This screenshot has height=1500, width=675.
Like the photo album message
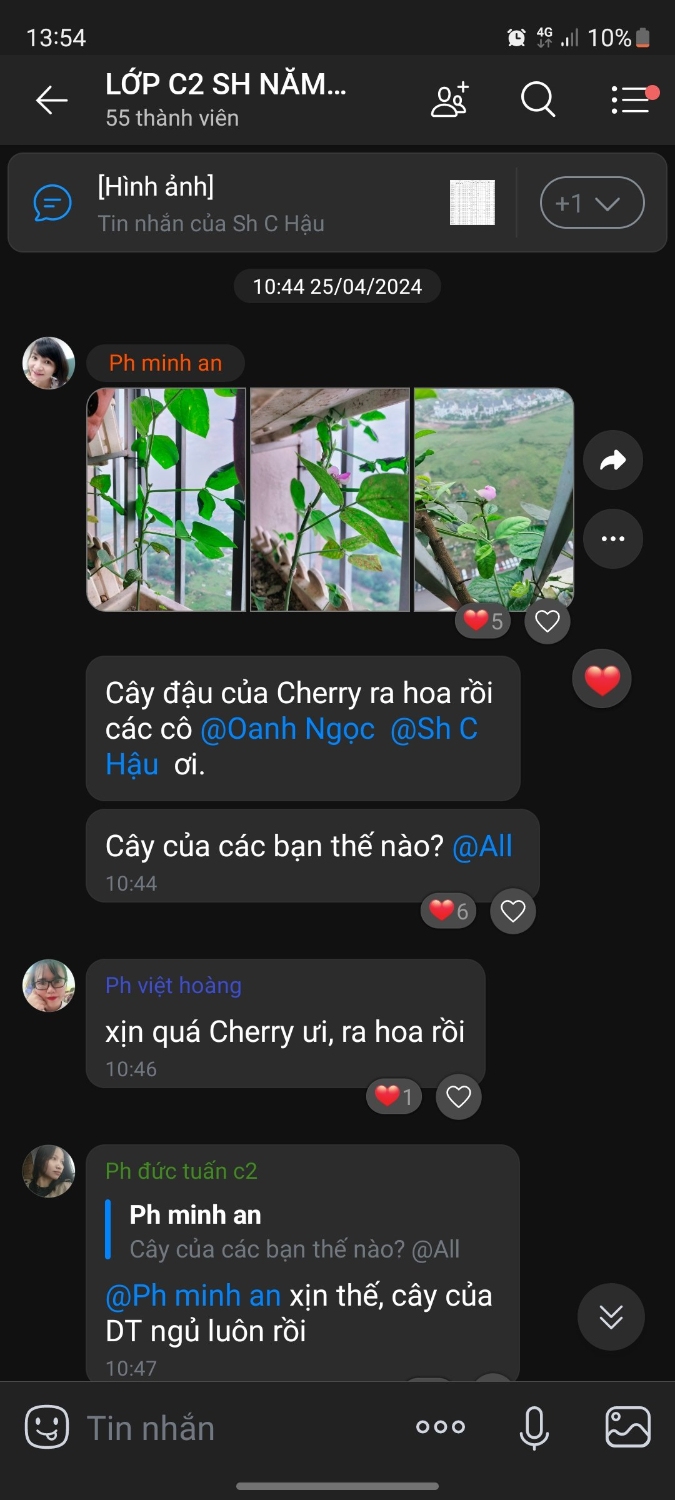[547, 622]
